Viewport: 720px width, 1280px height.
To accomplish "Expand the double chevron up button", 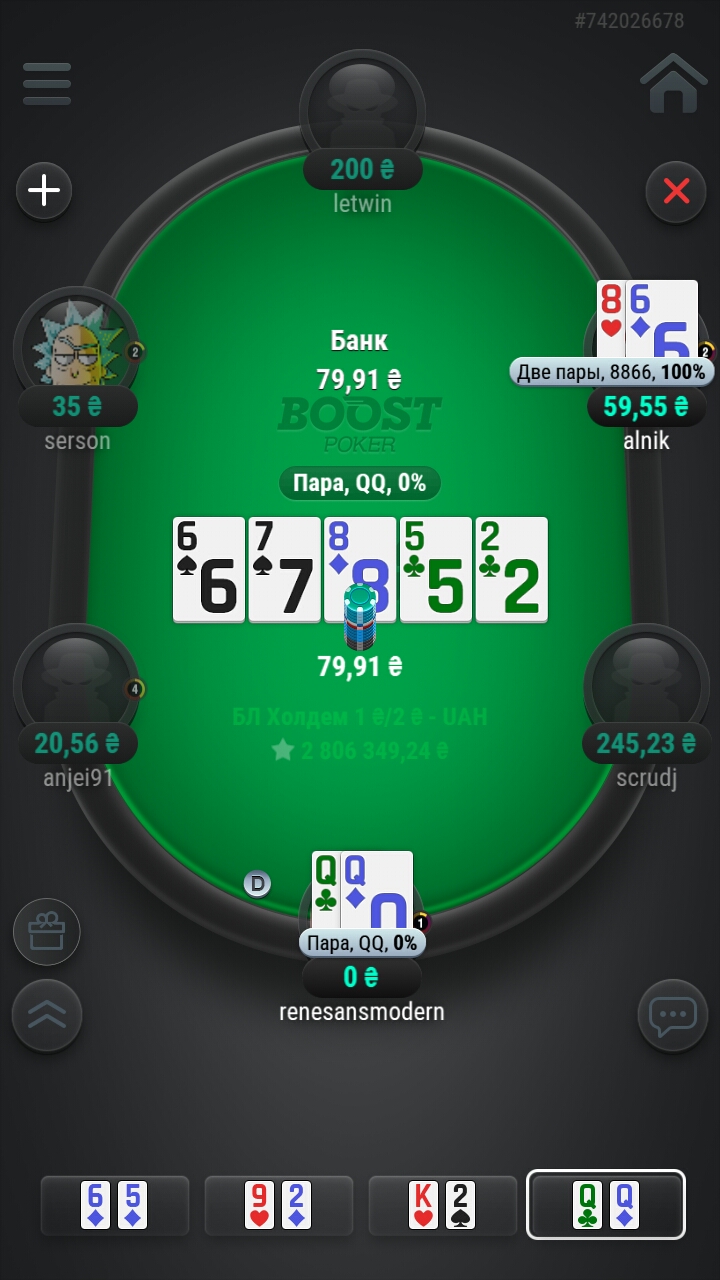I will pyautogui.click(x=46, y=1015).
